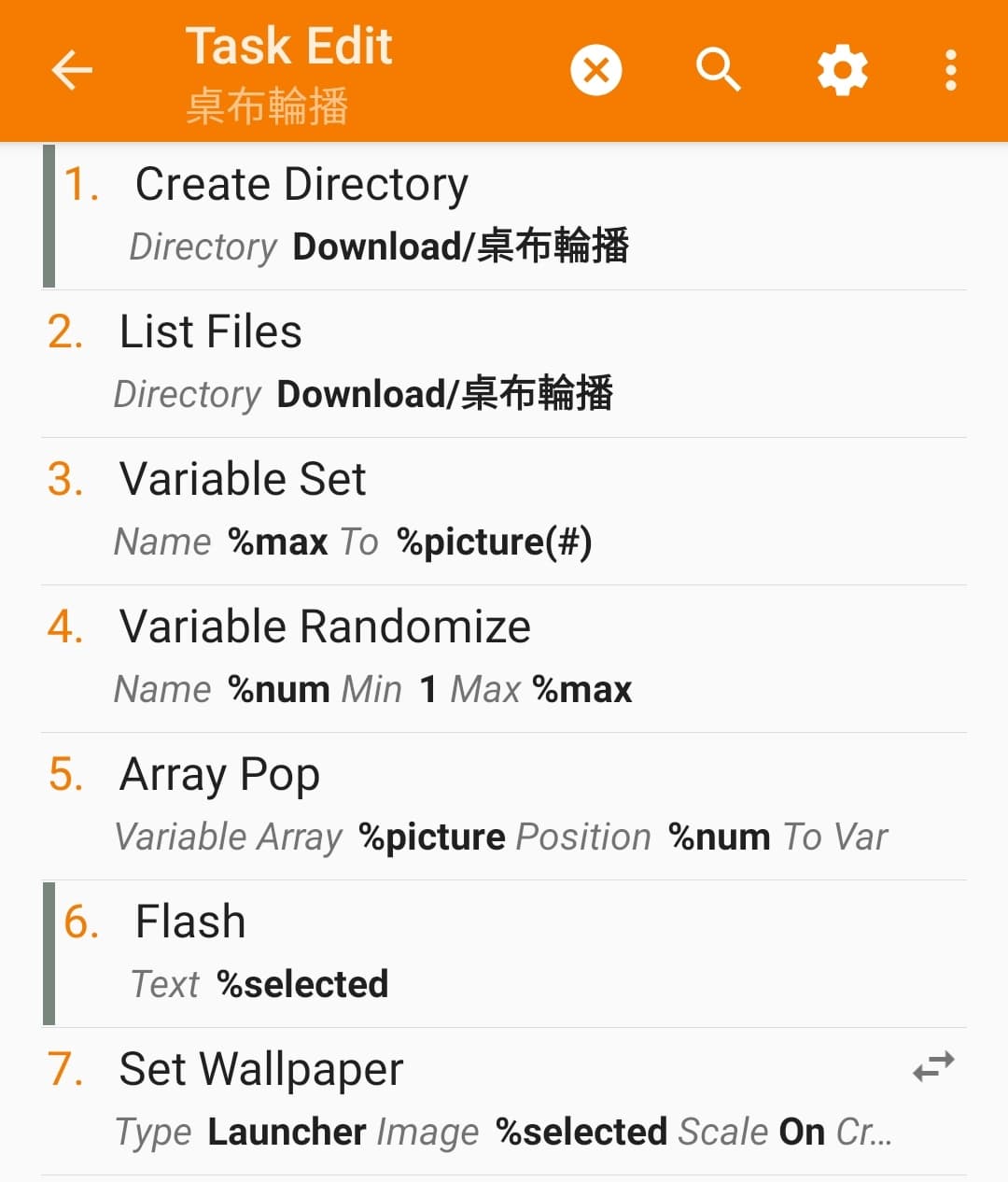The width and height of the screenshot is (1008, 1182).
Task: Edit the Set Wallpaper action
Action: coord(373,1098)
